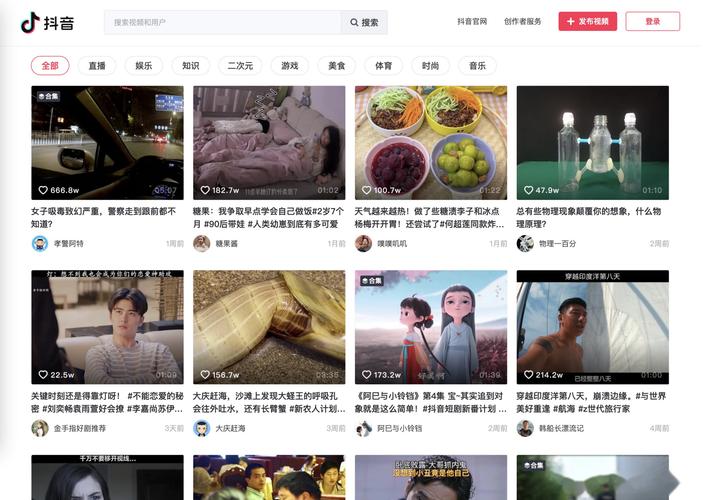Tap the 登录 login button
Image resolution: width=703 pixels, height=500 pixels.
coord(653,21)
